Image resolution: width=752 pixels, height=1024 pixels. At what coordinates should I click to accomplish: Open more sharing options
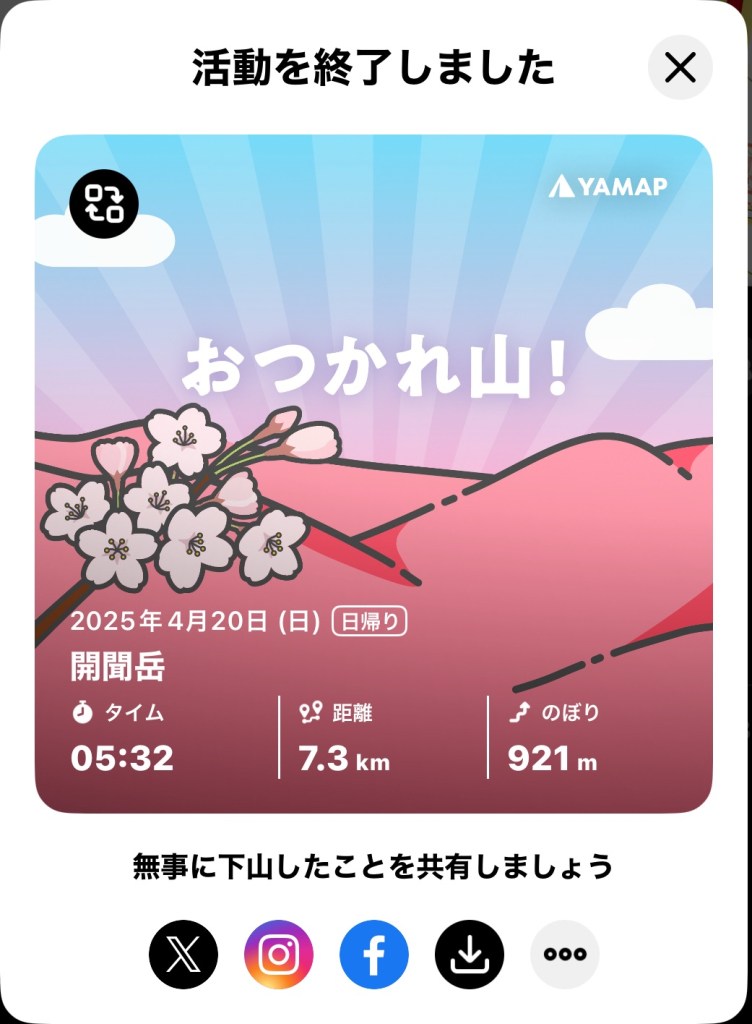pyautogui.click(x=564, y=954)
